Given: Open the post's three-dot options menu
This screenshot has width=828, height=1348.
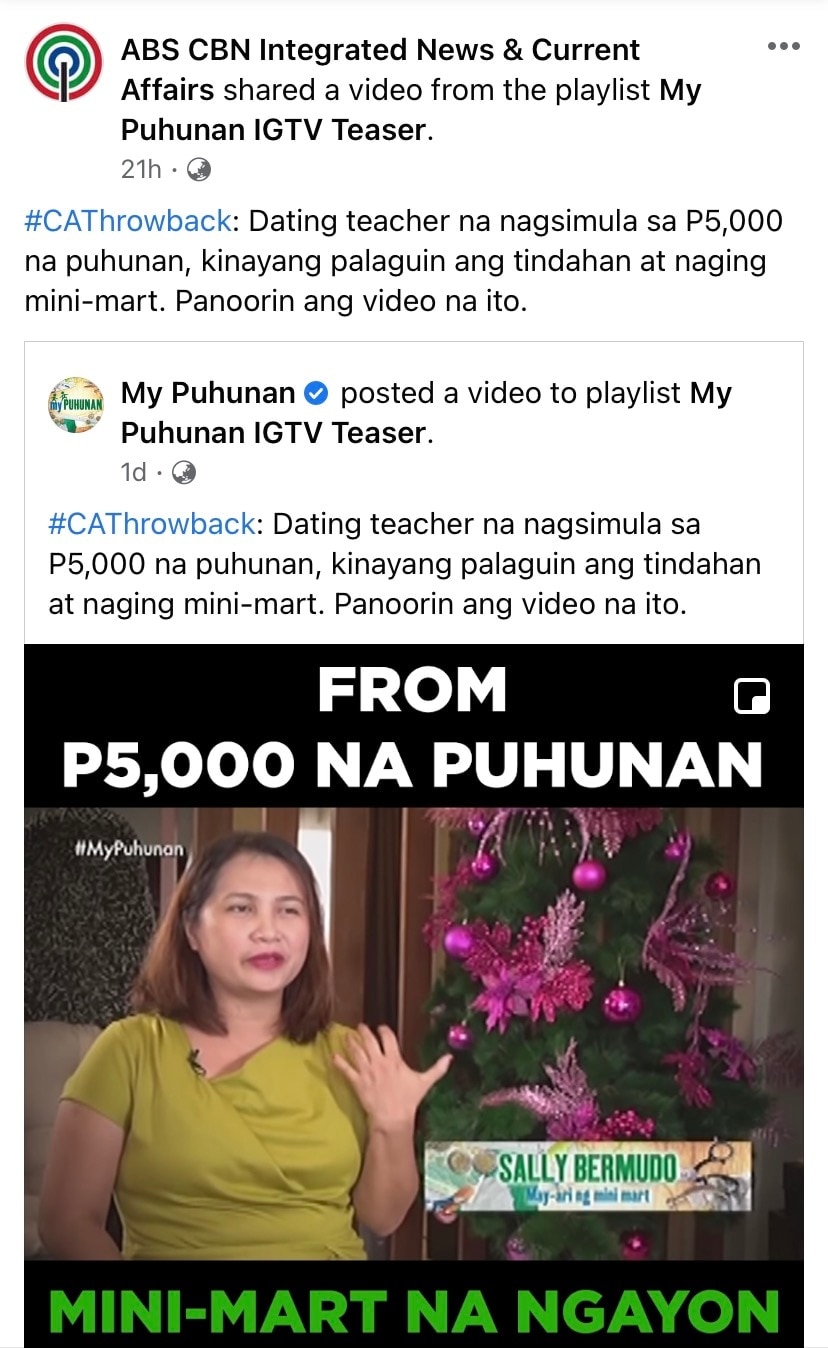Looking at the screenshot, I should point(783,46).
